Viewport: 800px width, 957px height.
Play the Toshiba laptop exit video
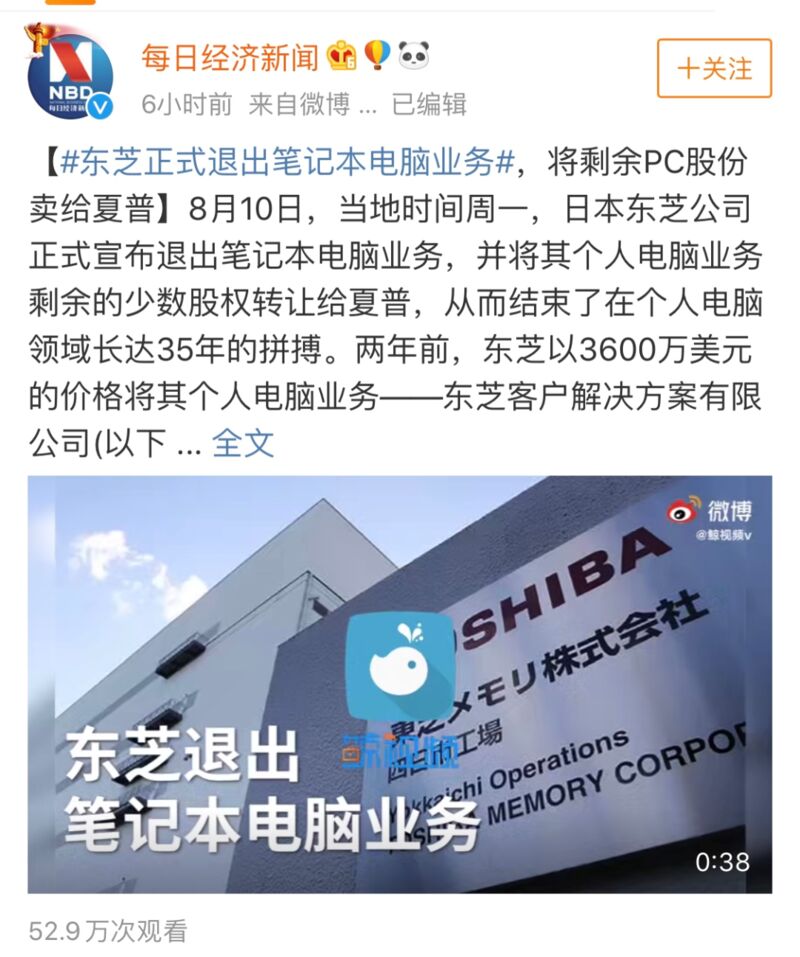click(399, 684)
